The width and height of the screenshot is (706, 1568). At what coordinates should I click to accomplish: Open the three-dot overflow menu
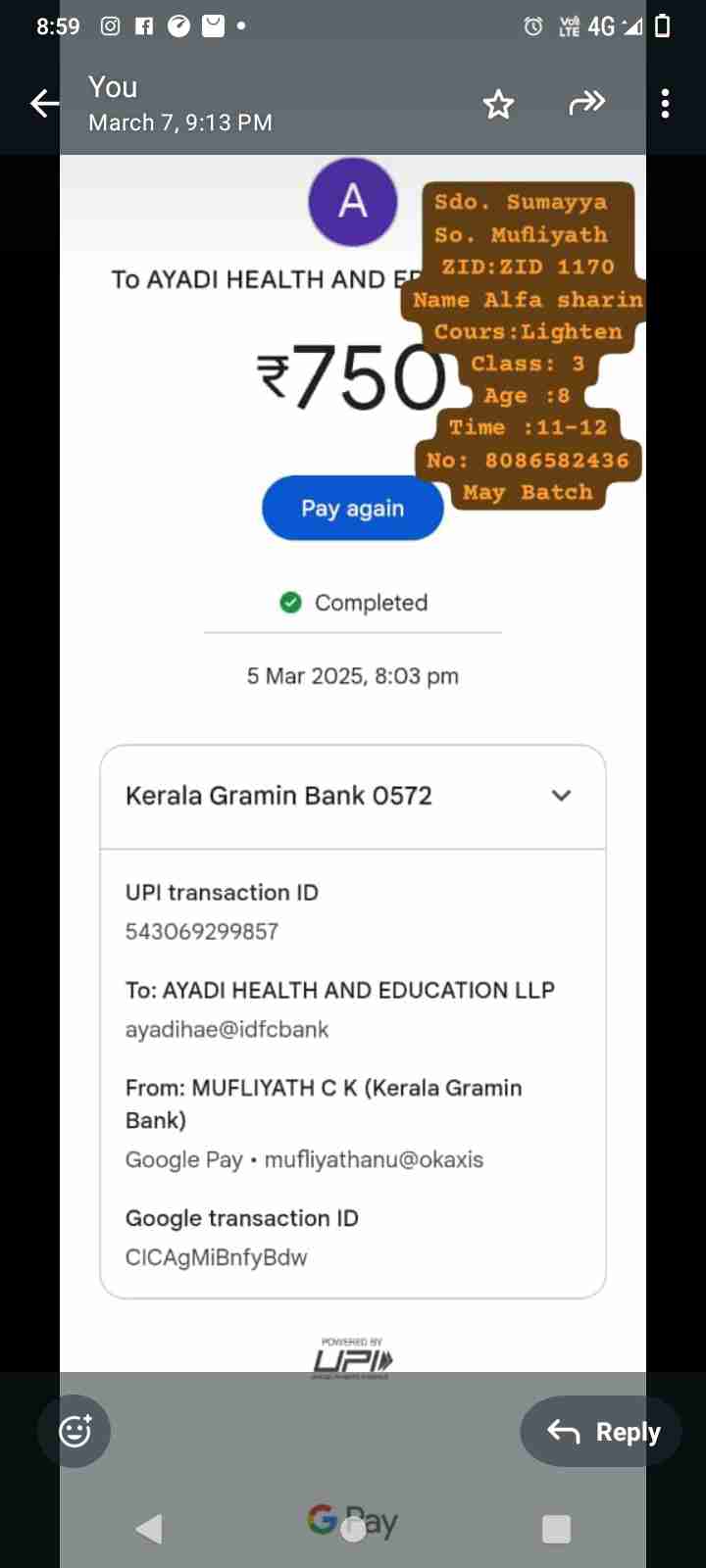coord(666,104)
